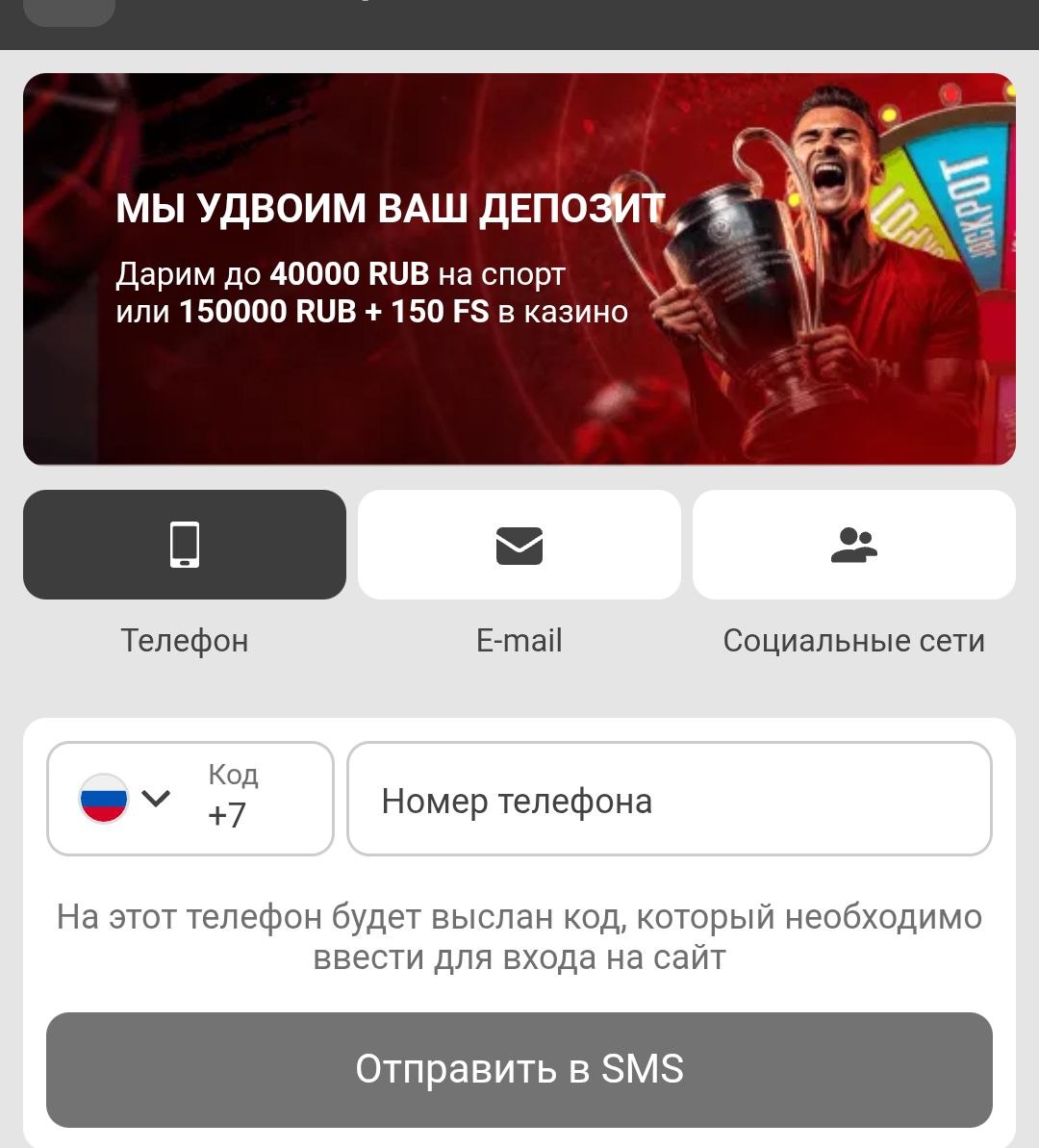
Task: Switch to E-mail registration
Action: tap(519, 545)
